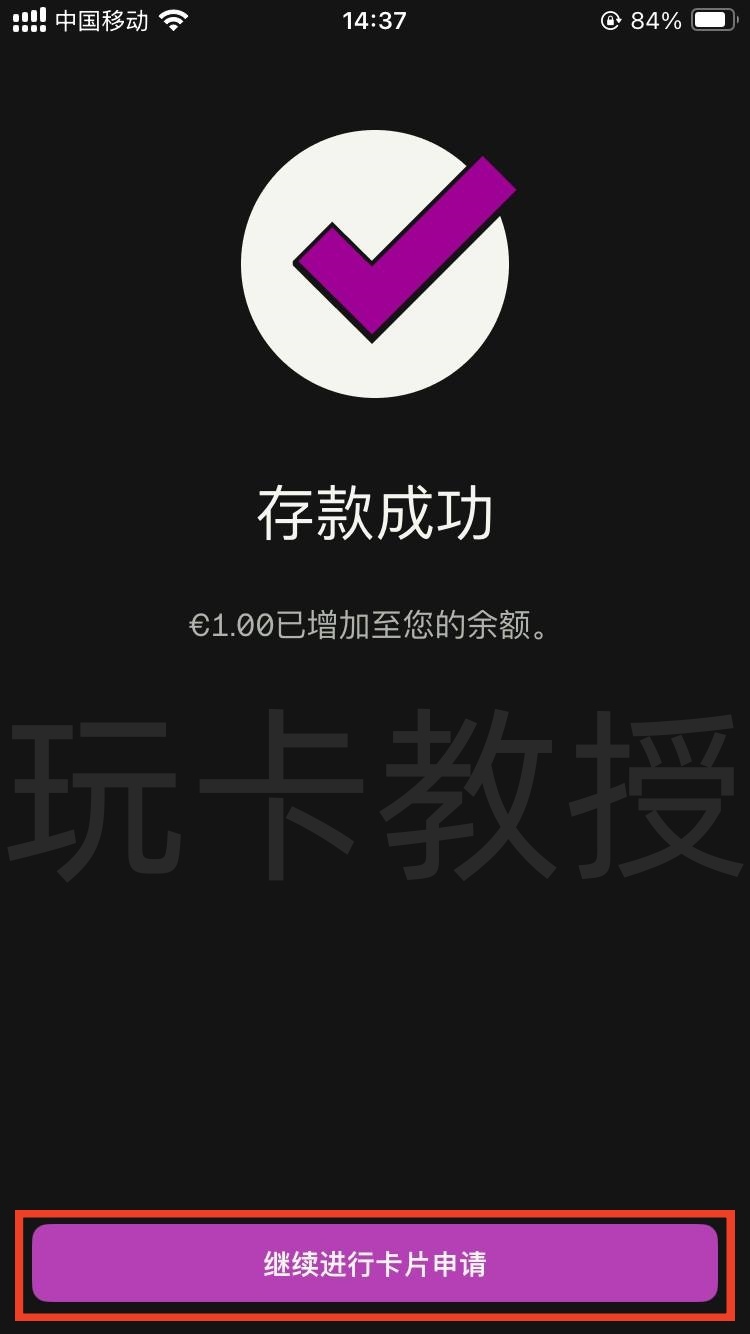This screenshot has height=1334, width=750.
Task: Tap the purple checkmark success icon
Action: [400, 255]
